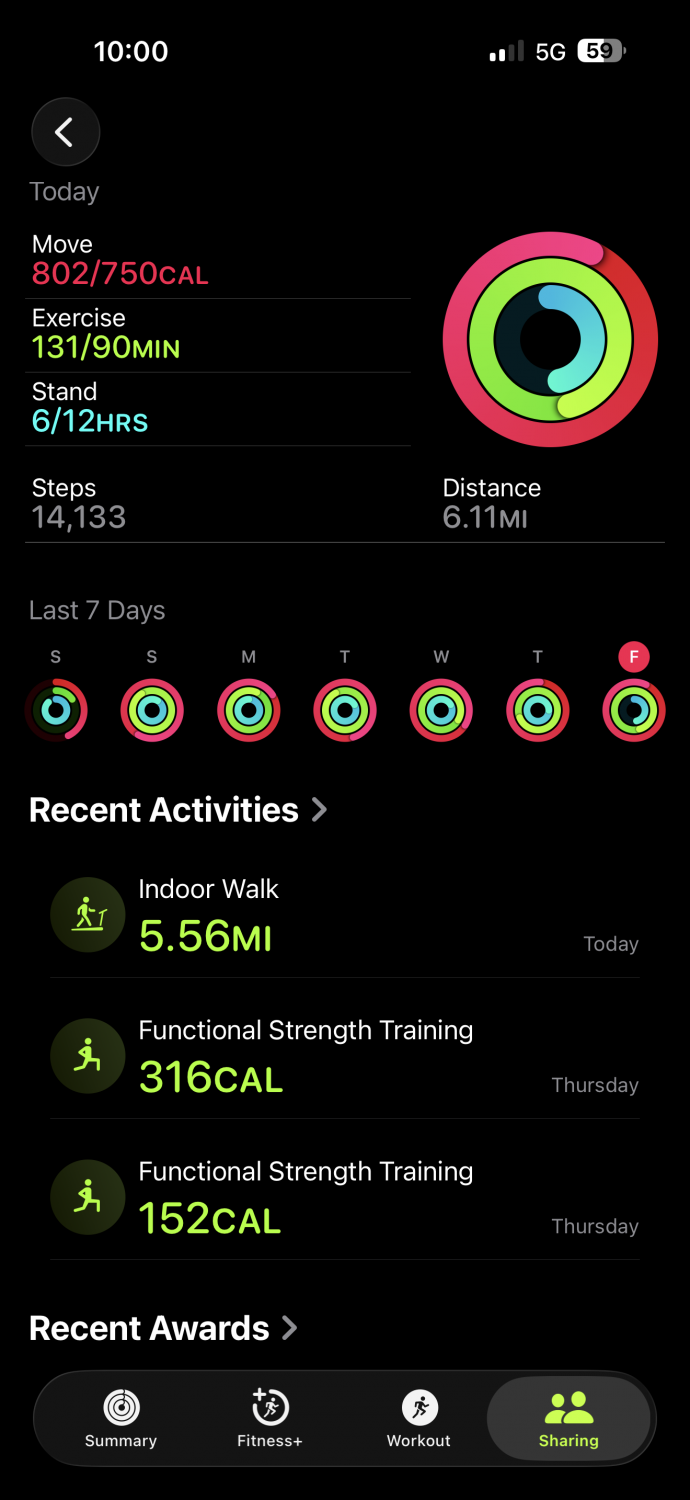This screenshot has width=690, height=1500.
Task: Go back using the top arrow
Action: pyautogui.click(x=65, y=132)
